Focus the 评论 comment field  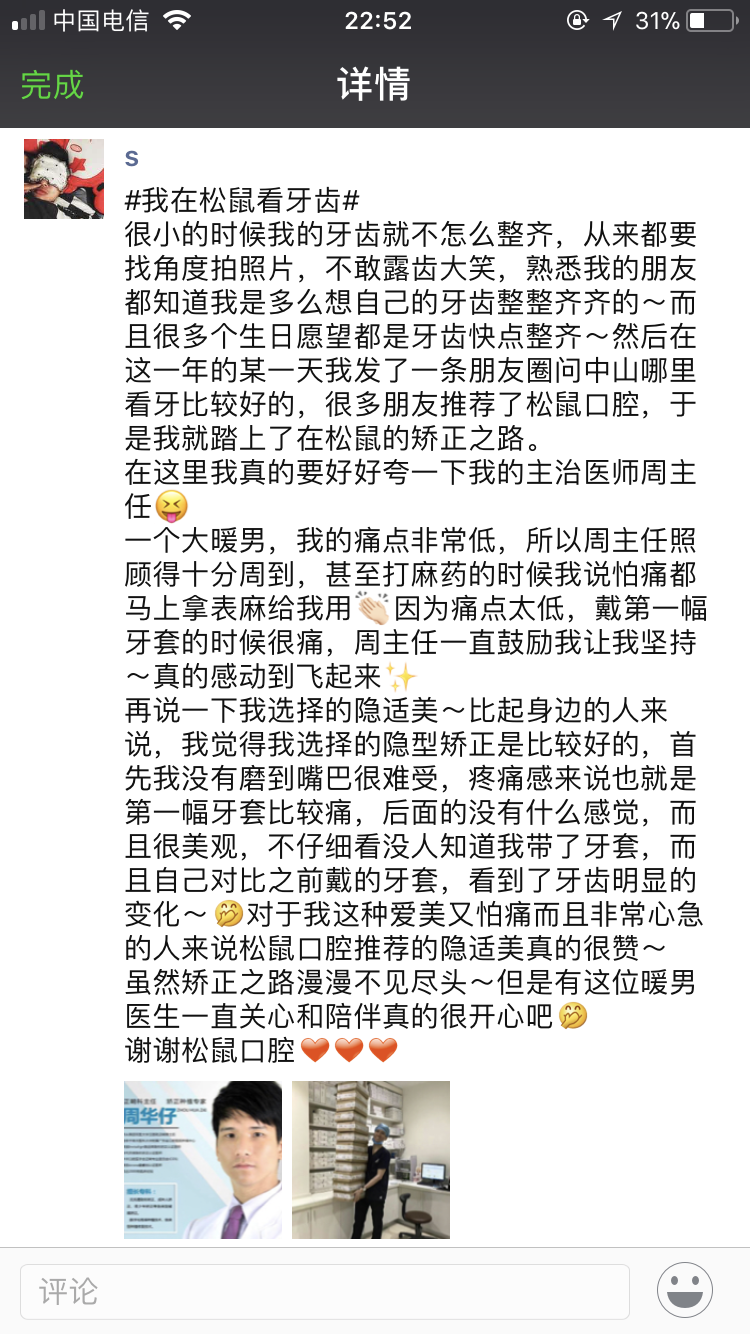[x=325, y=1291]
